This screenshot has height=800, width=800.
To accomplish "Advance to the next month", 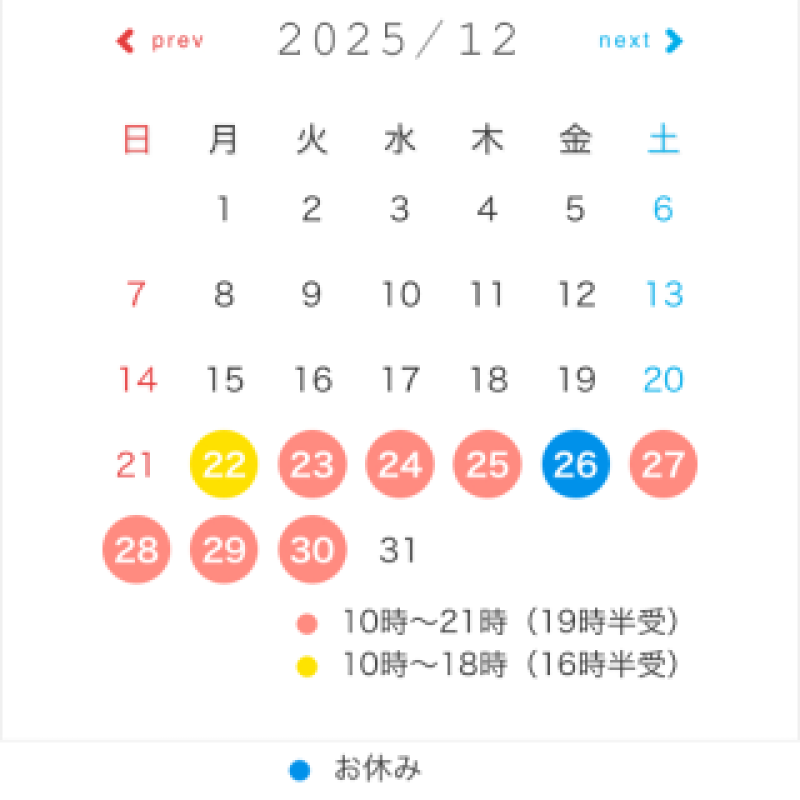I will click(x=640, y=41).
